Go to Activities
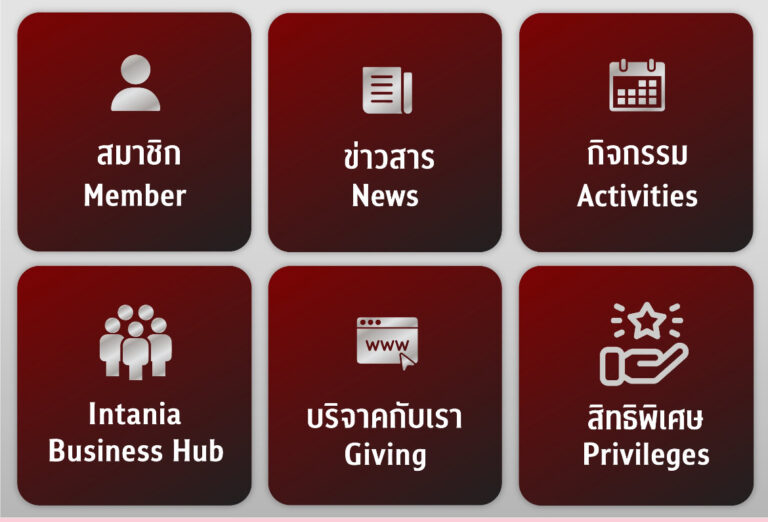This screenshot has height=522, width=768. (x=636, y=132)
